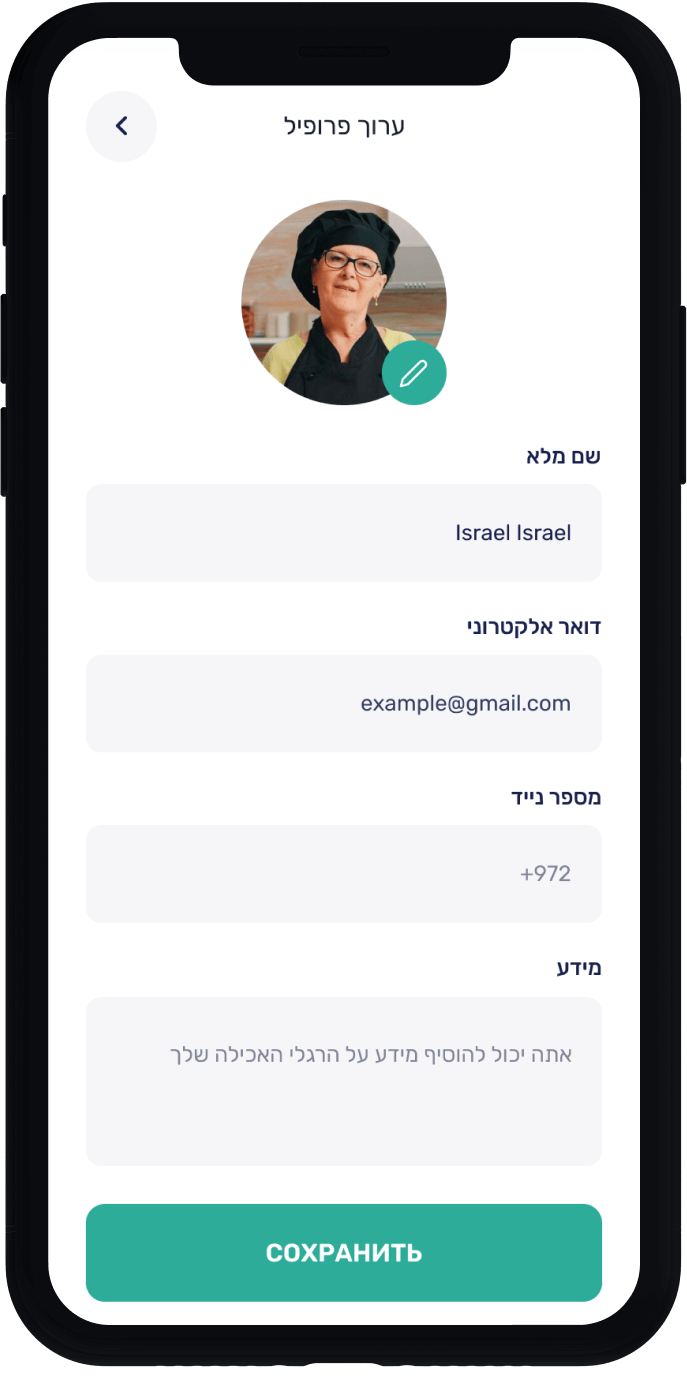The image size is (687, 1377).
Task: Edit the full name field with Israel Israel
Action: 343,533
